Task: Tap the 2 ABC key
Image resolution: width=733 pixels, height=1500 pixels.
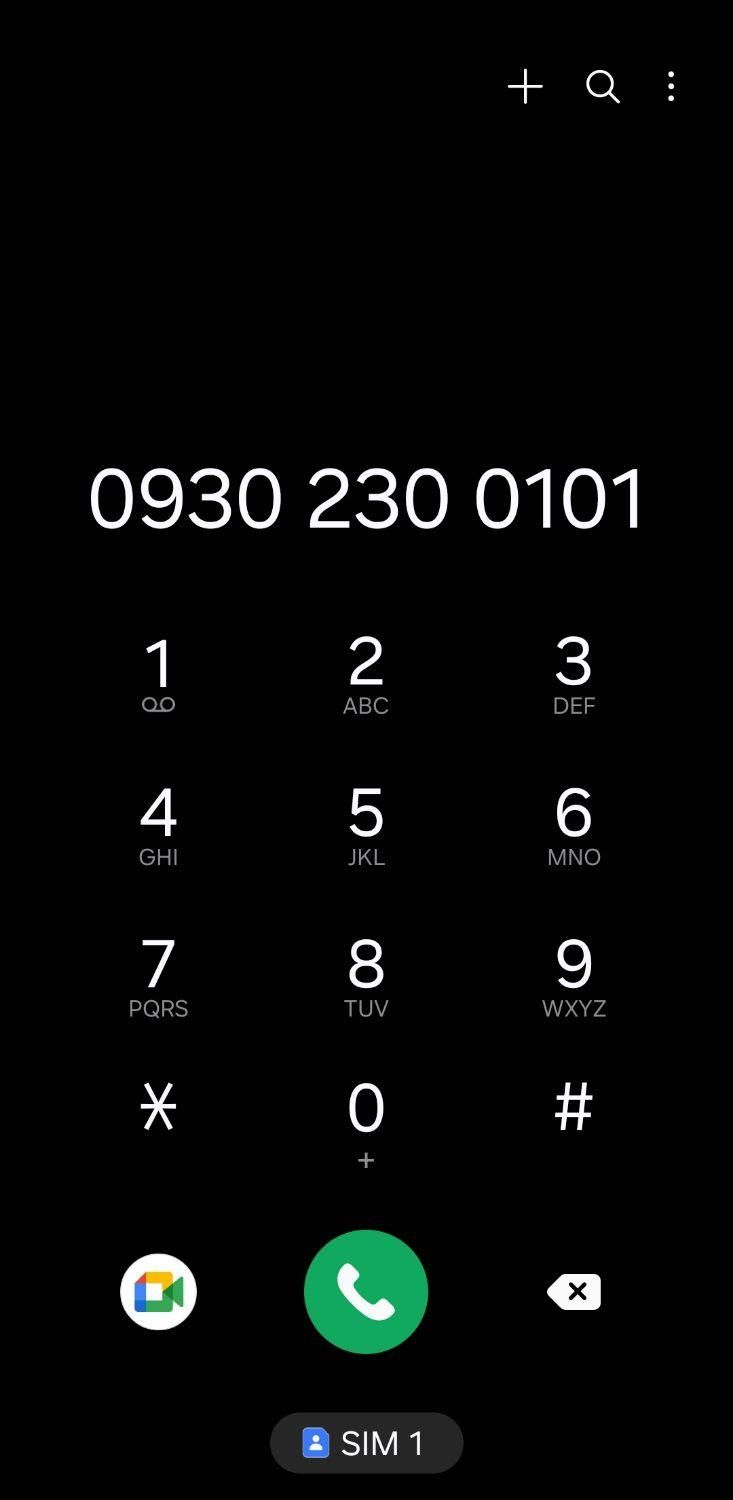Action: click(x=366, y=675)
